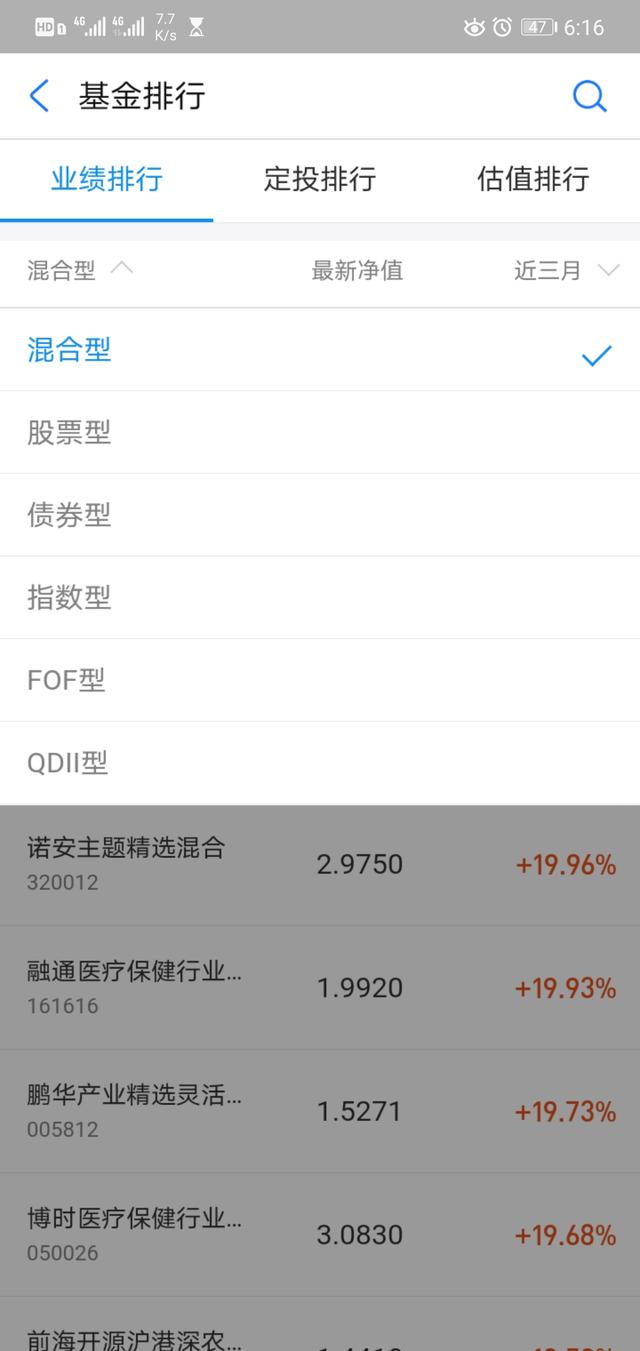Open the 近三月 period dropdown
Image resolution: width=640 pixels, height=1351 pixels.
566,270
